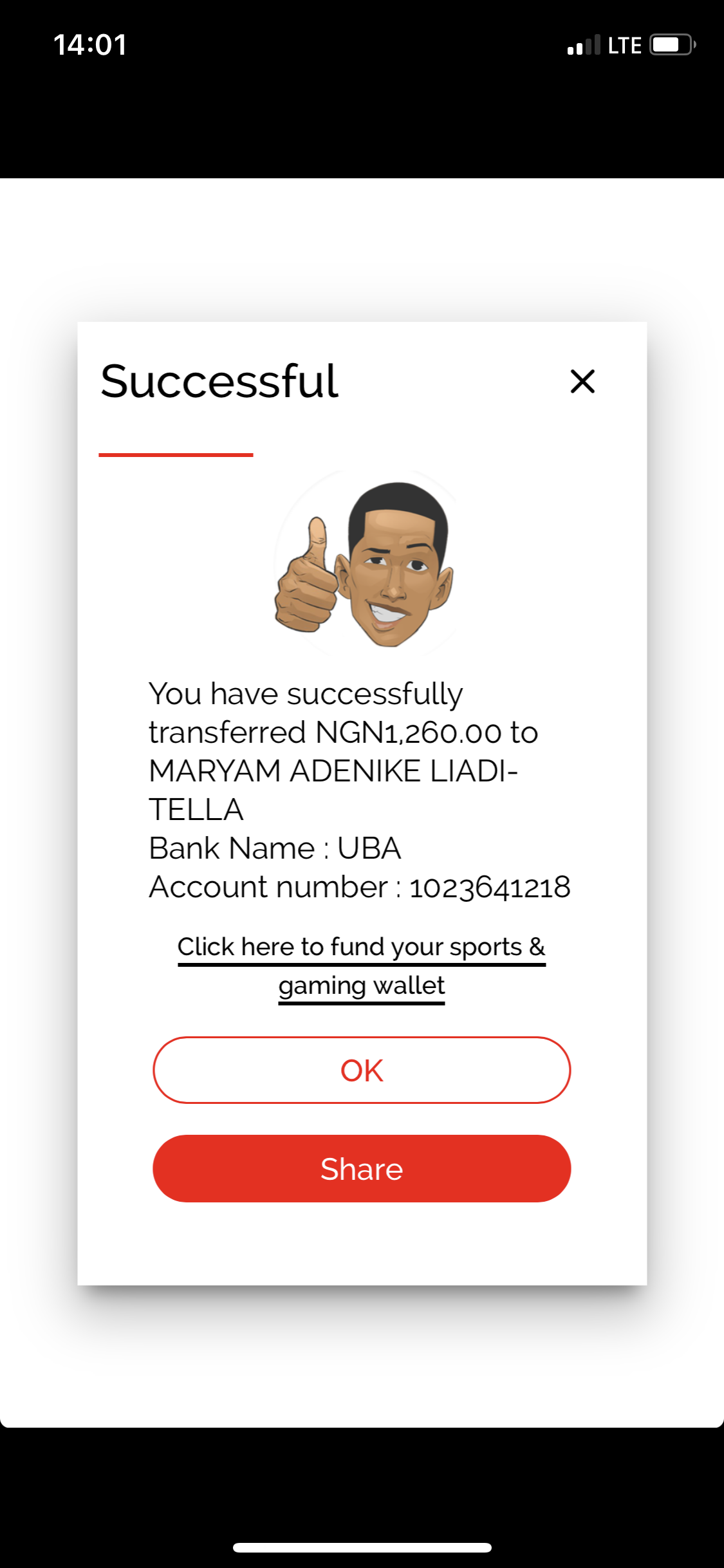Close the Successful dialog with the X
The height and width of the screenshot is (1568, 724).
pos(582,381)
